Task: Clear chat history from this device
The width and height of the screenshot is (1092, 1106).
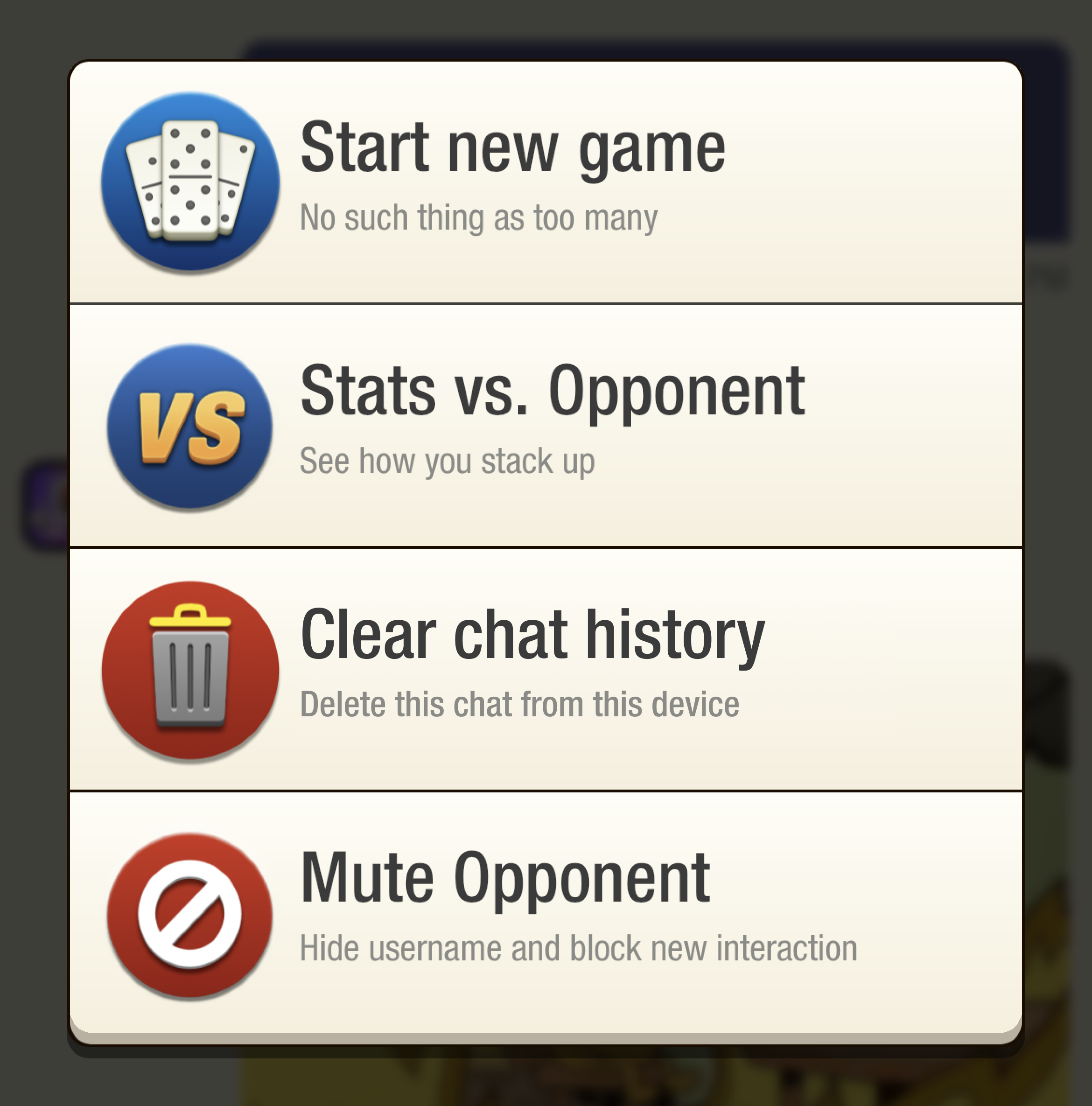Action: (x=545, y=670)
